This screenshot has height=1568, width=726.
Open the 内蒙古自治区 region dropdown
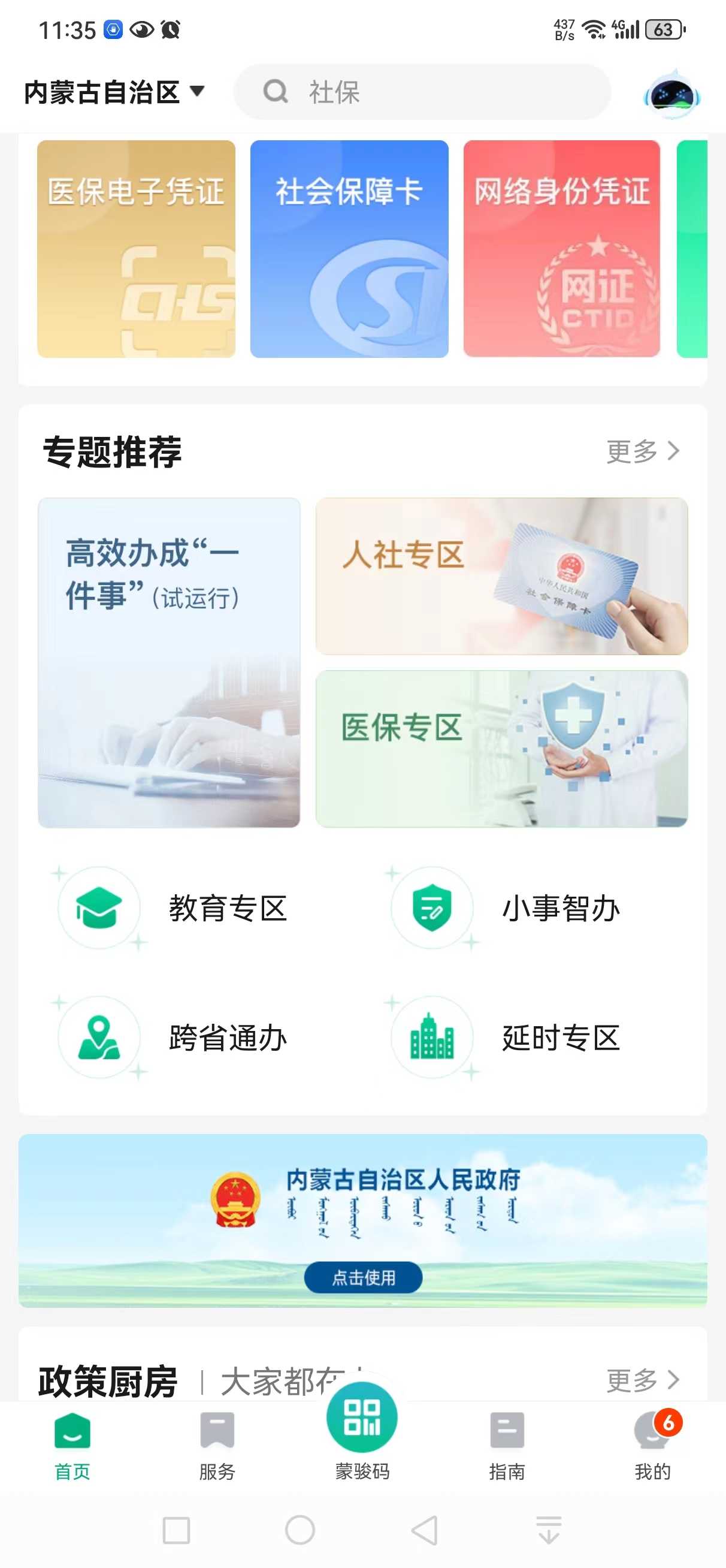114,92
